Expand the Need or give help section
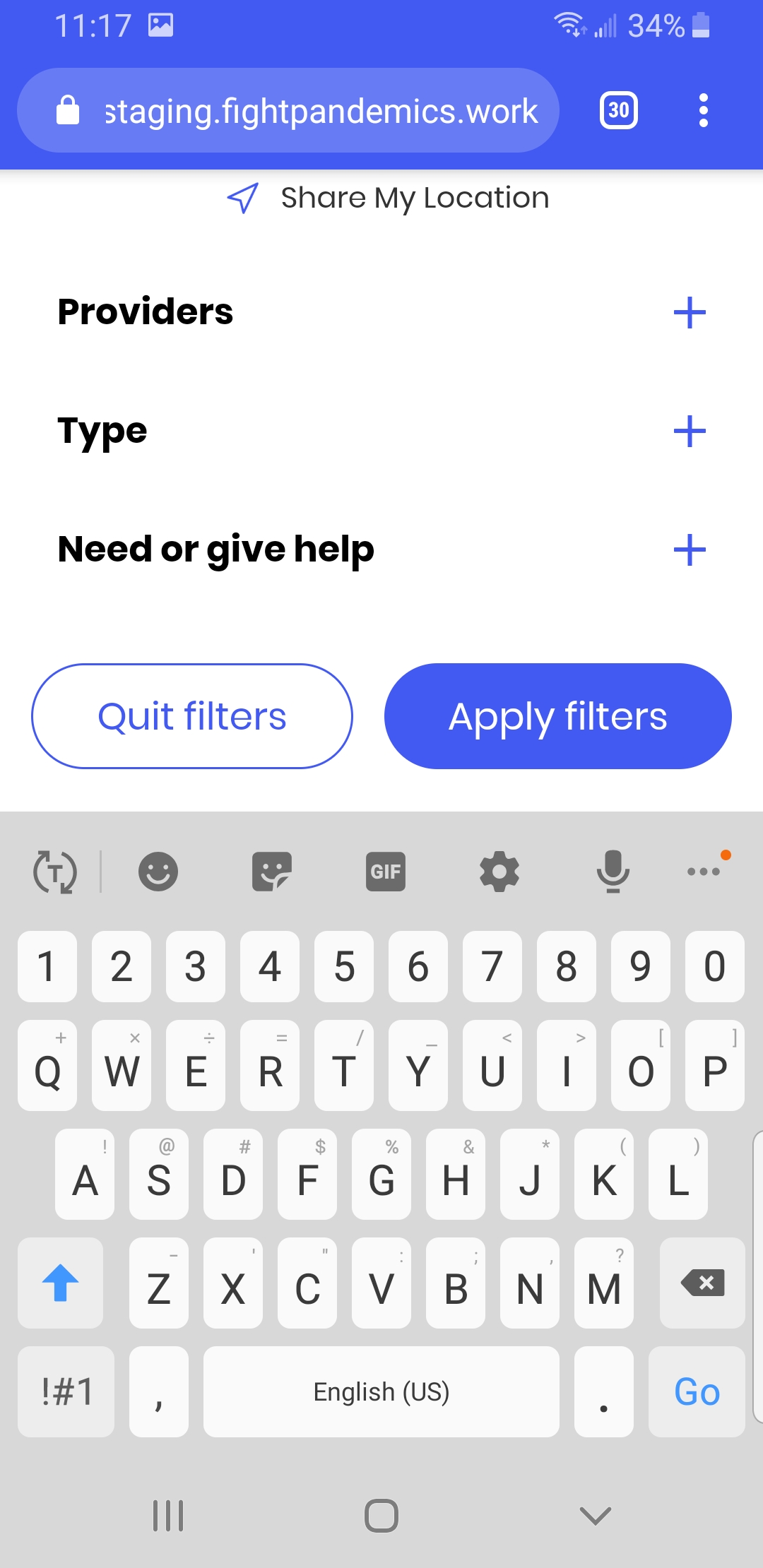The image size is (763, 1568). 690,550
